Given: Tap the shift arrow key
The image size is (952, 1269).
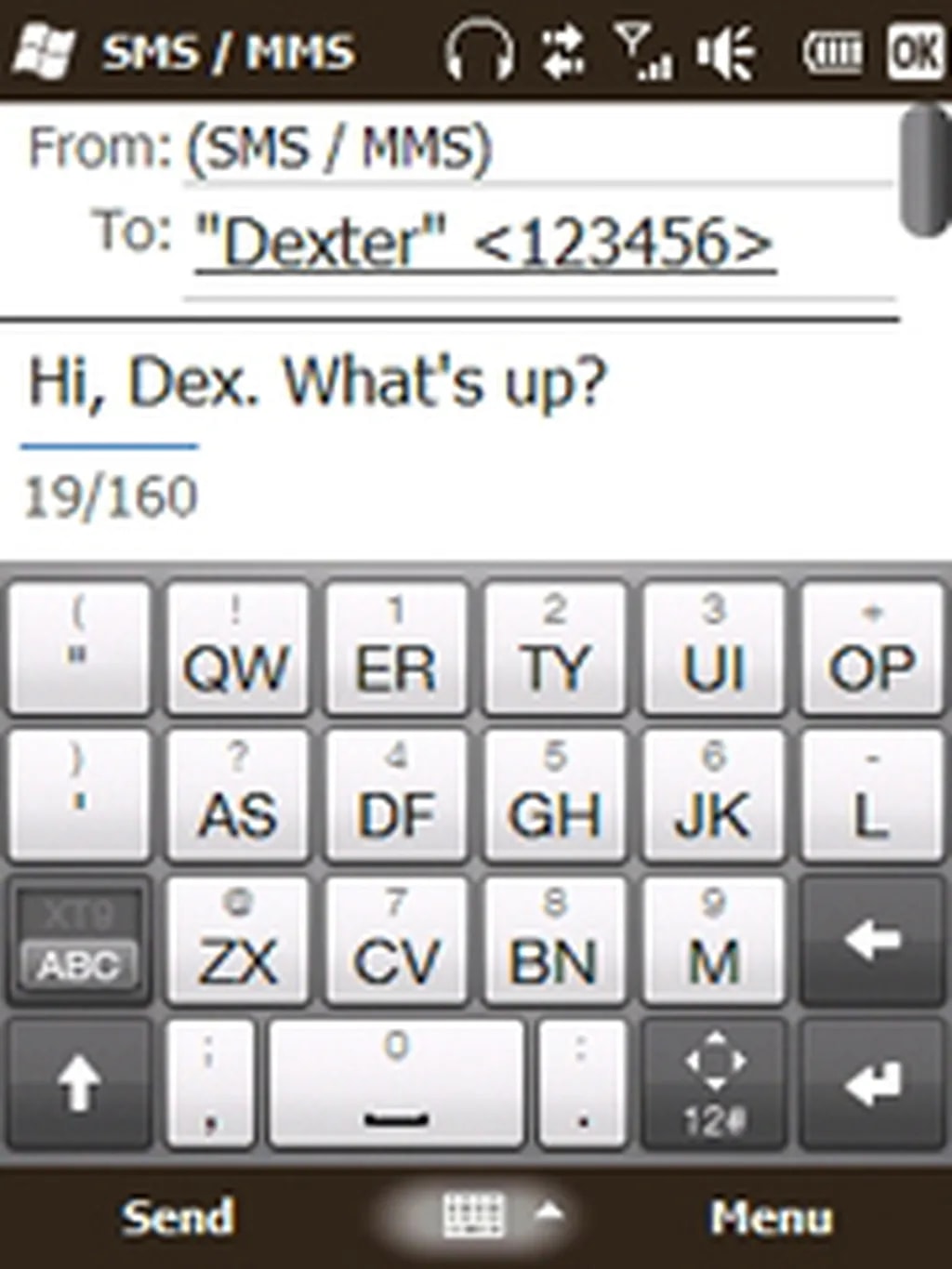Looking at the screenshot, I should click(79, 1084).
